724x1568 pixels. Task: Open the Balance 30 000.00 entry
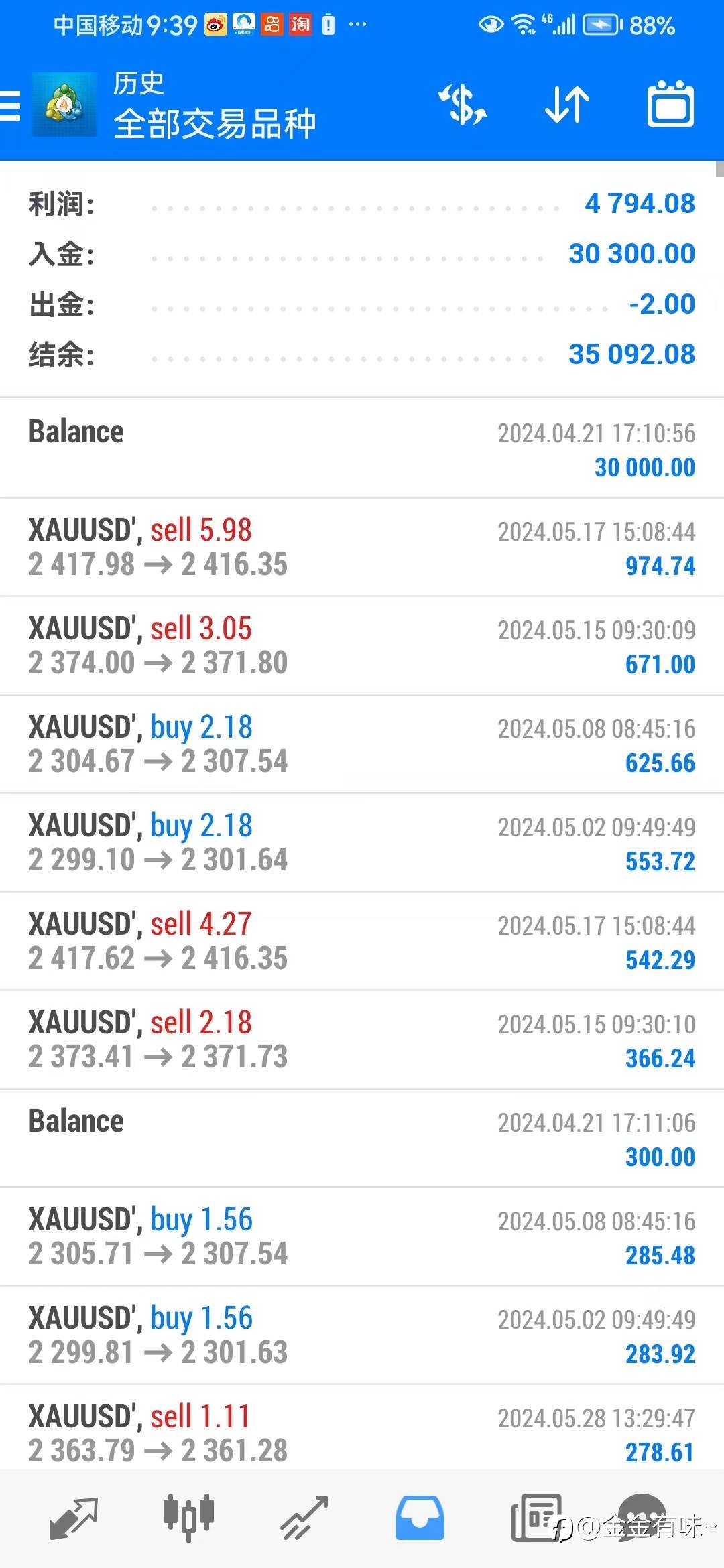coord(362,448)
